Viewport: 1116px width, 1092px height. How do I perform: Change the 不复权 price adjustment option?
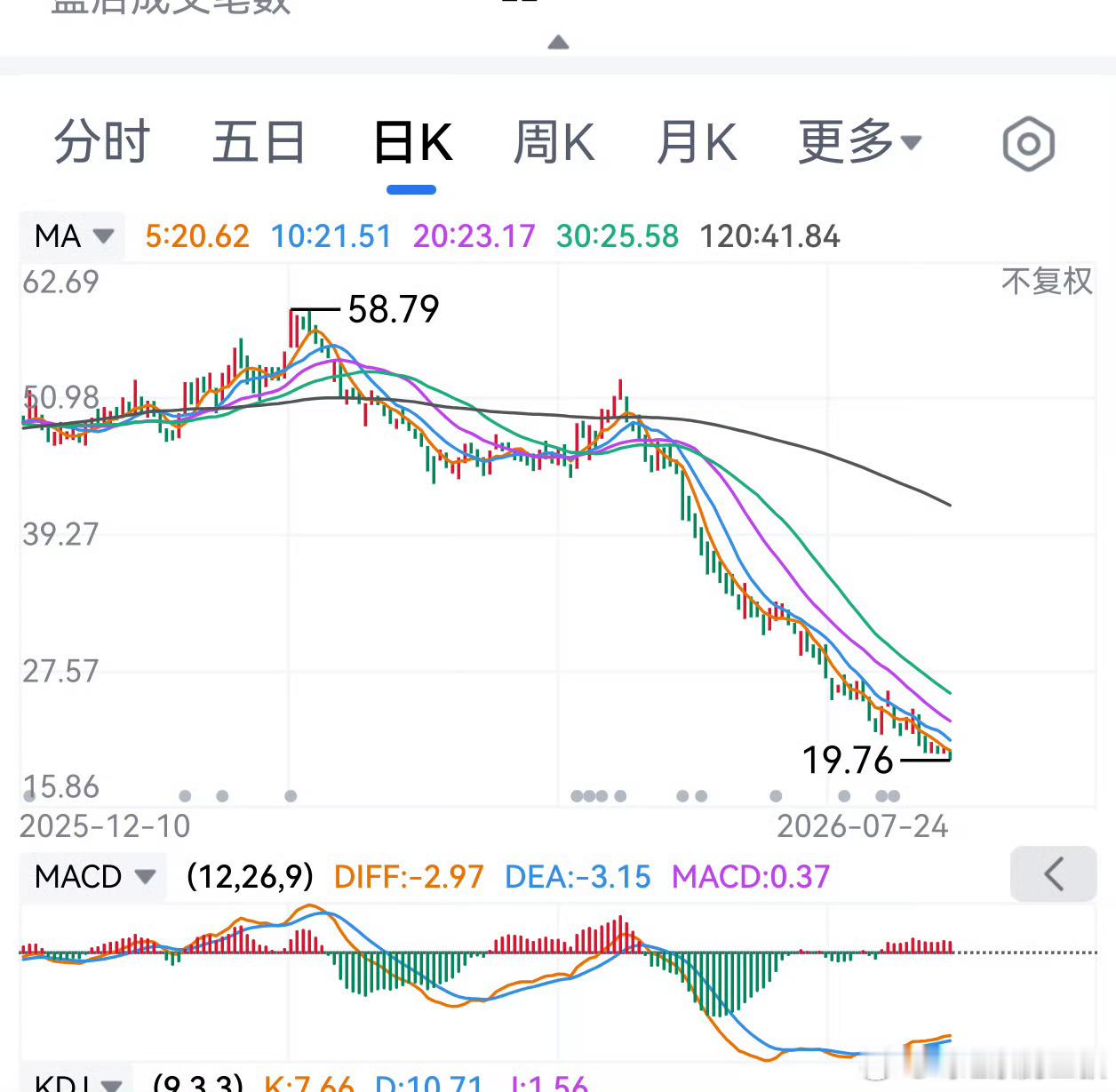1047,282
